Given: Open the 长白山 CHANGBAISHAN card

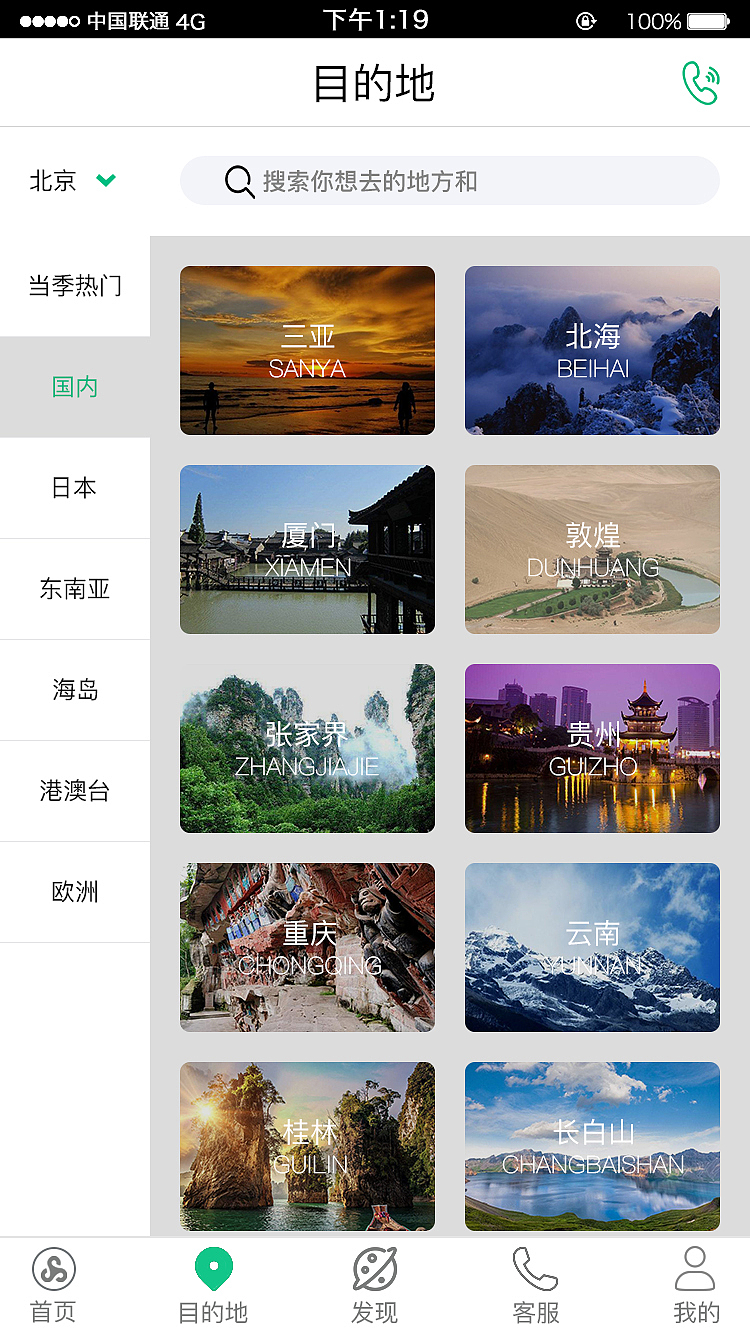Looking at the screenshot, I should [x=592, y=1146].
